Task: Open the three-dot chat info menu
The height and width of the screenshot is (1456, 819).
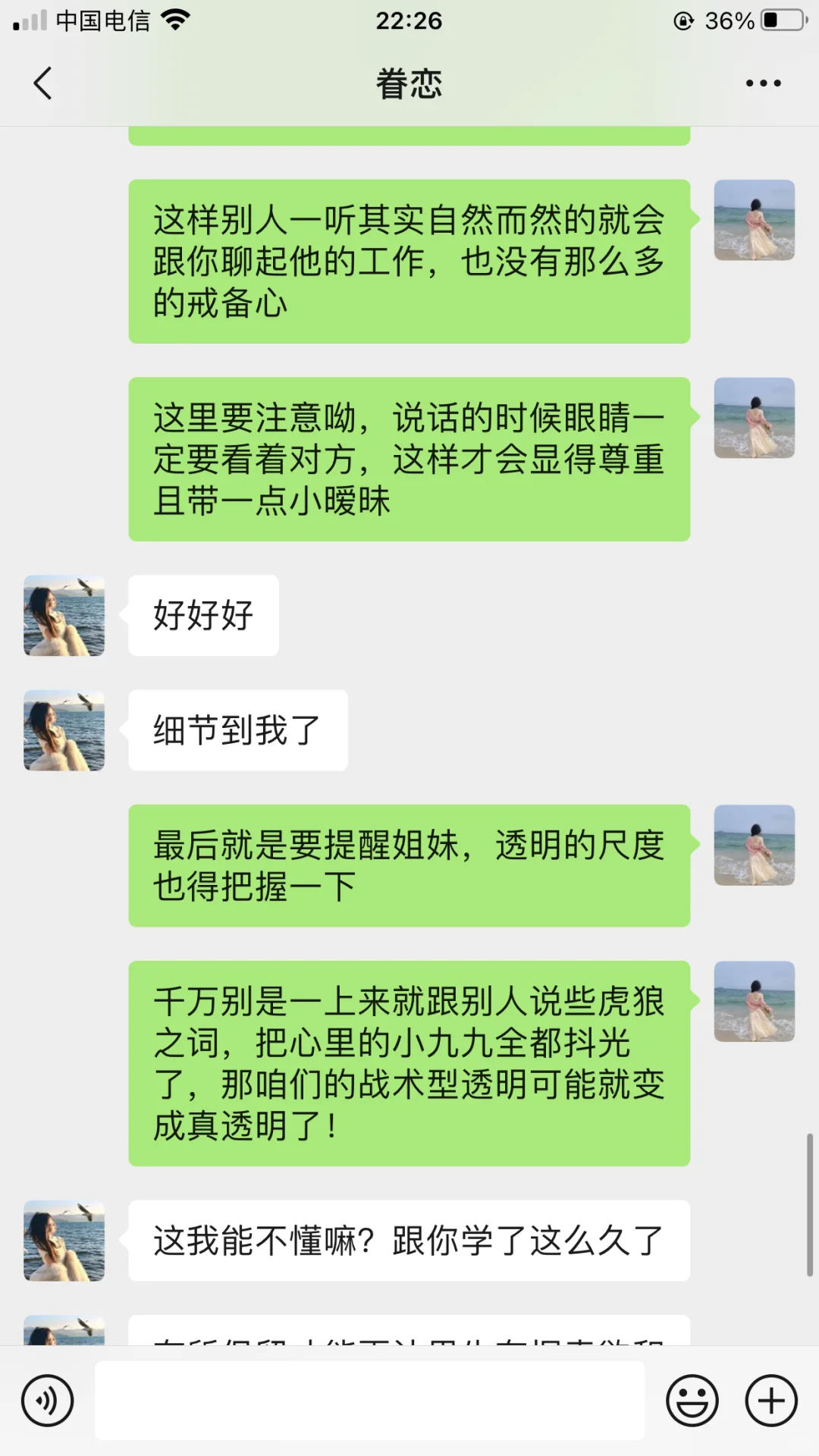Action: tap(763, 83)
